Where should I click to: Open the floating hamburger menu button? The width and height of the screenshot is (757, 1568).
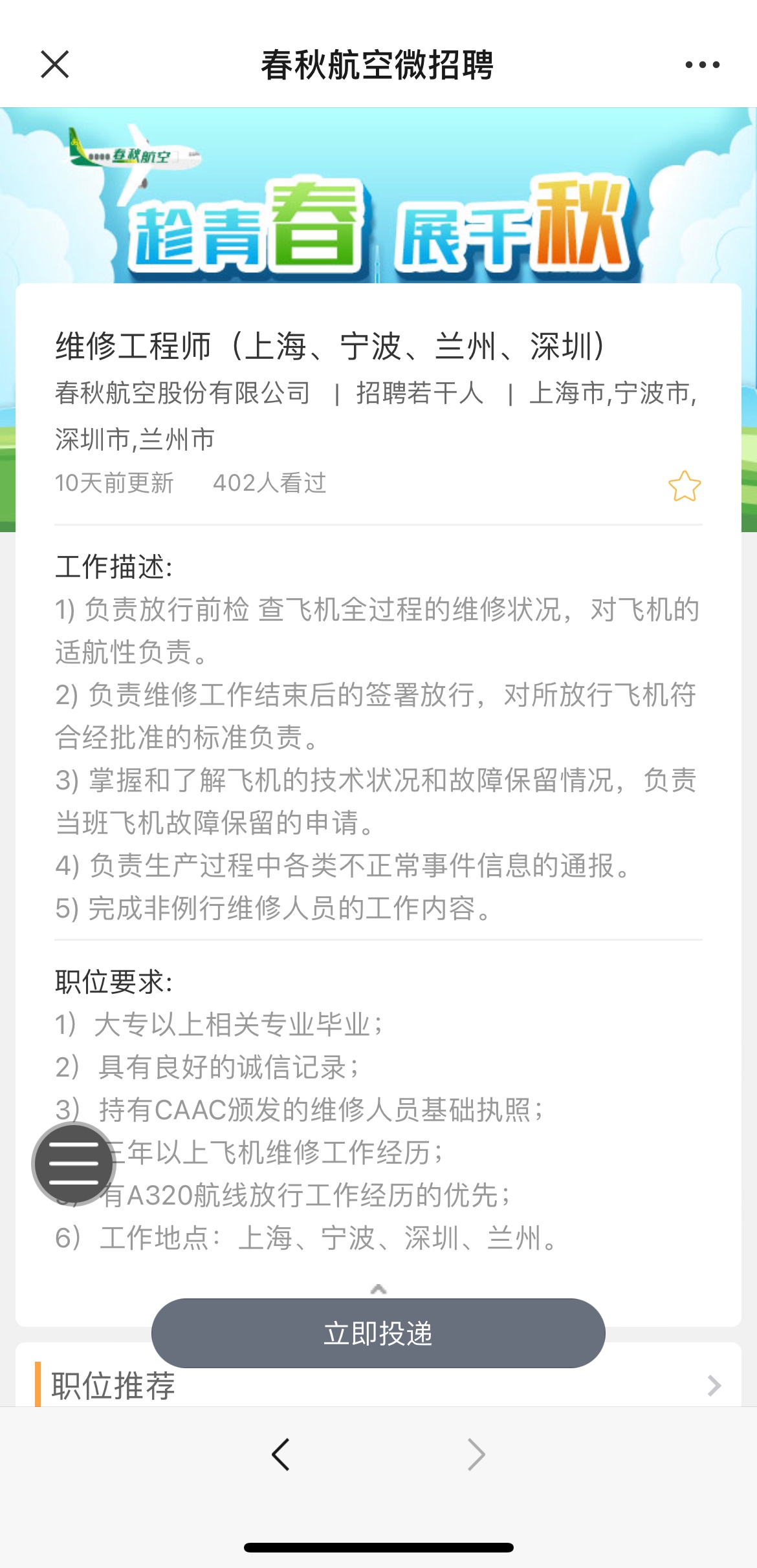click(74, 1164)
